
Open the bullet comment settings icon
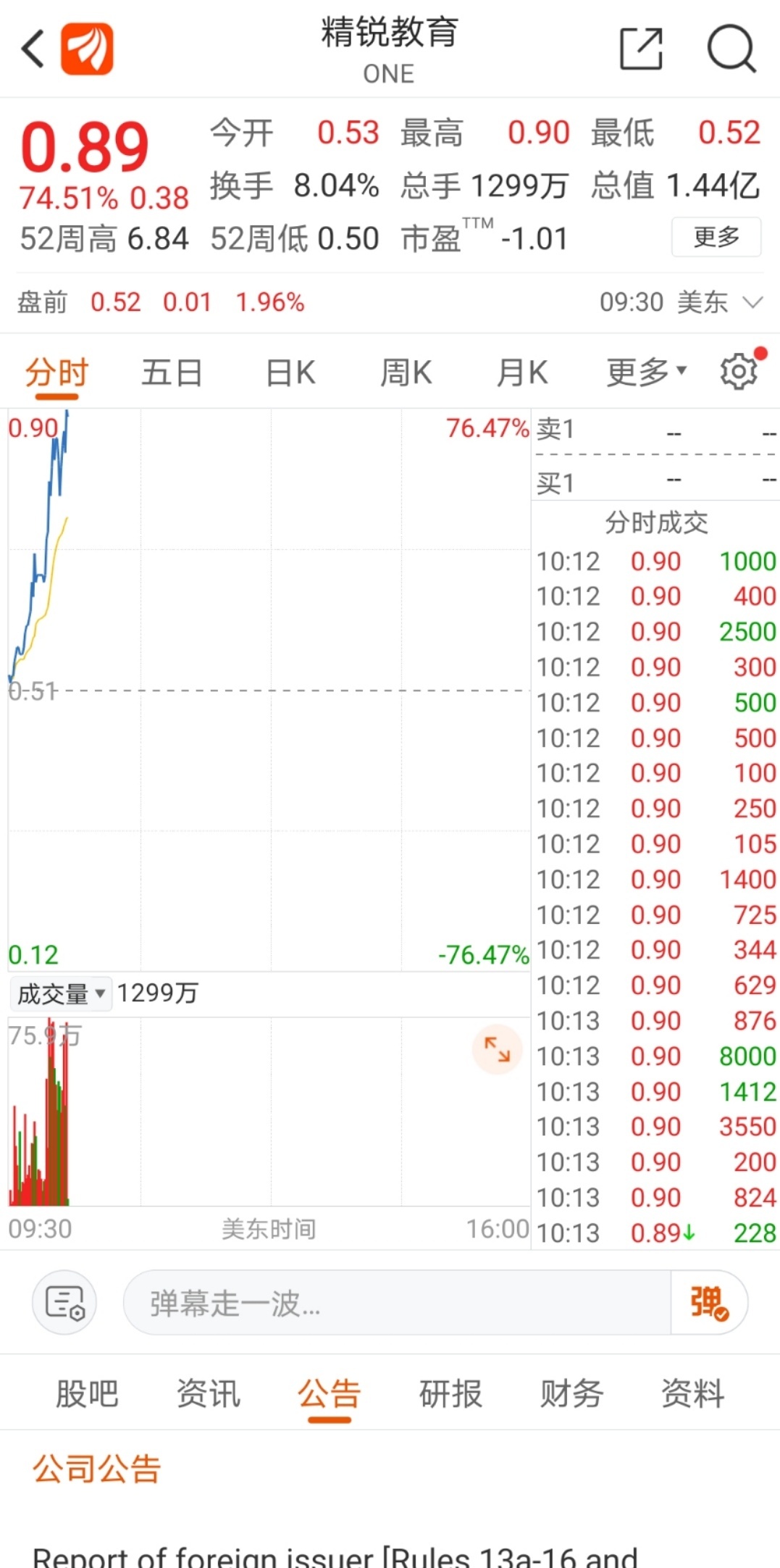click(x=64, y=1303)
